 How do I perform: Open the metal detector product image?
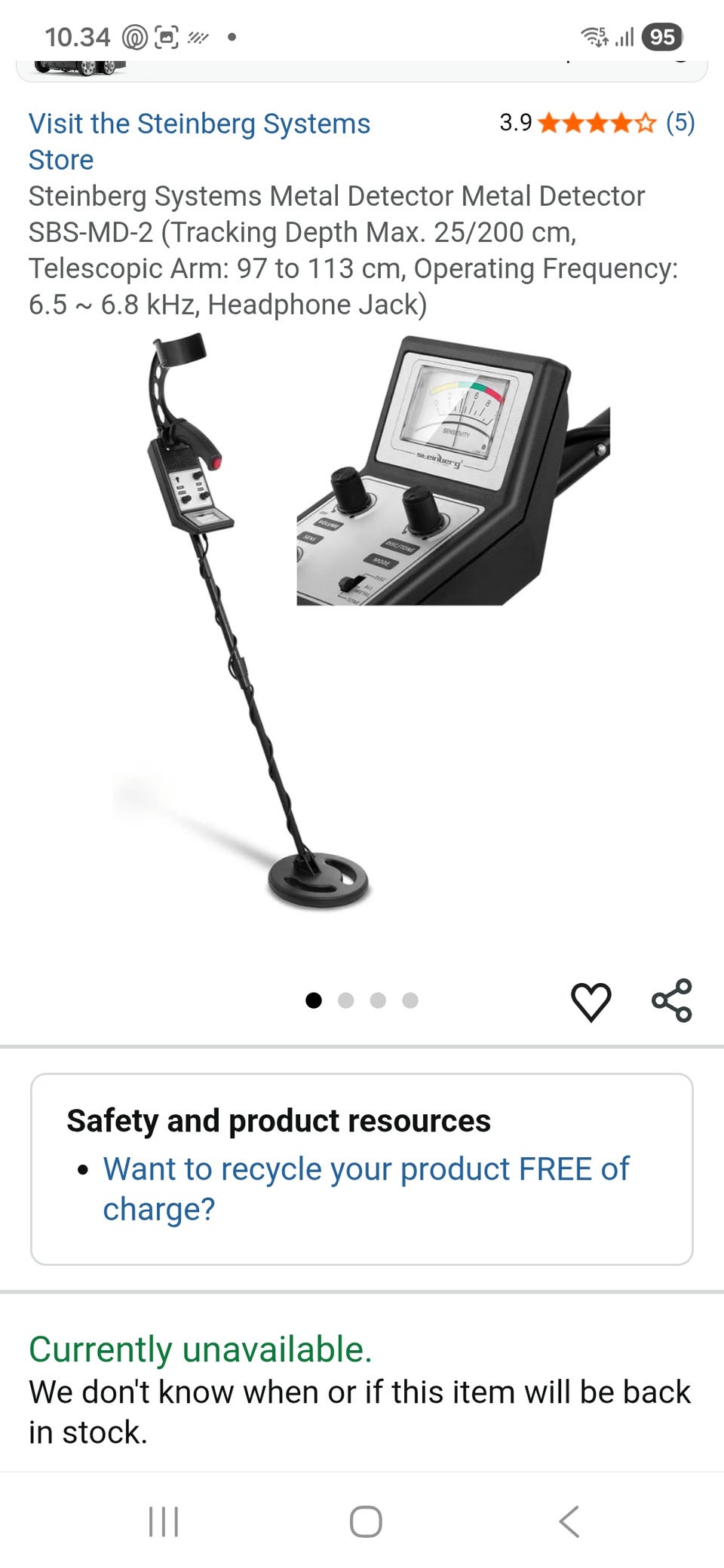click(362, 626)
